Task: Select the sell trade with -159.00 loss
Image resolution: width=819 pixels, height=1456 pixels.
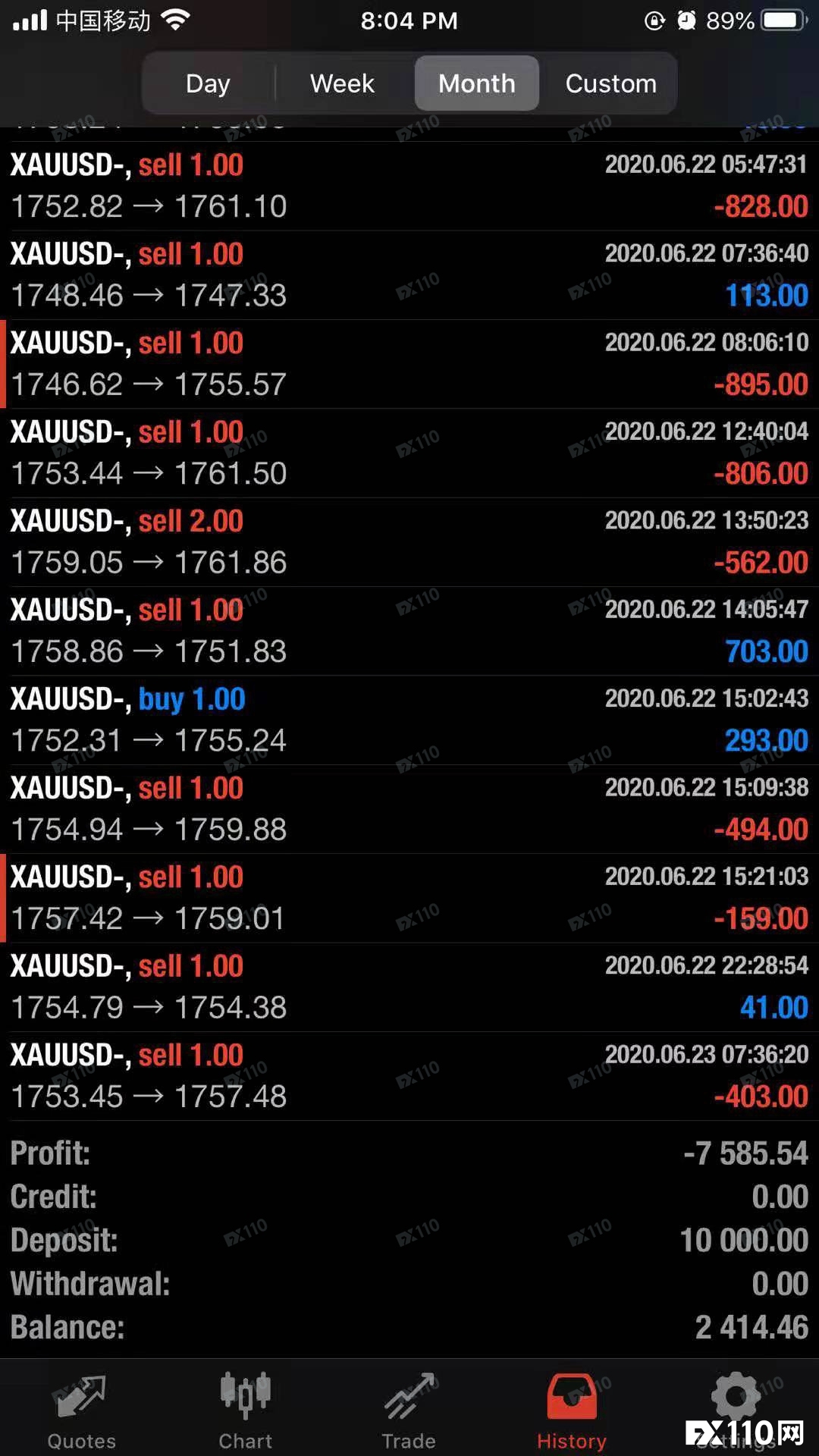Action: coord(409,898)
